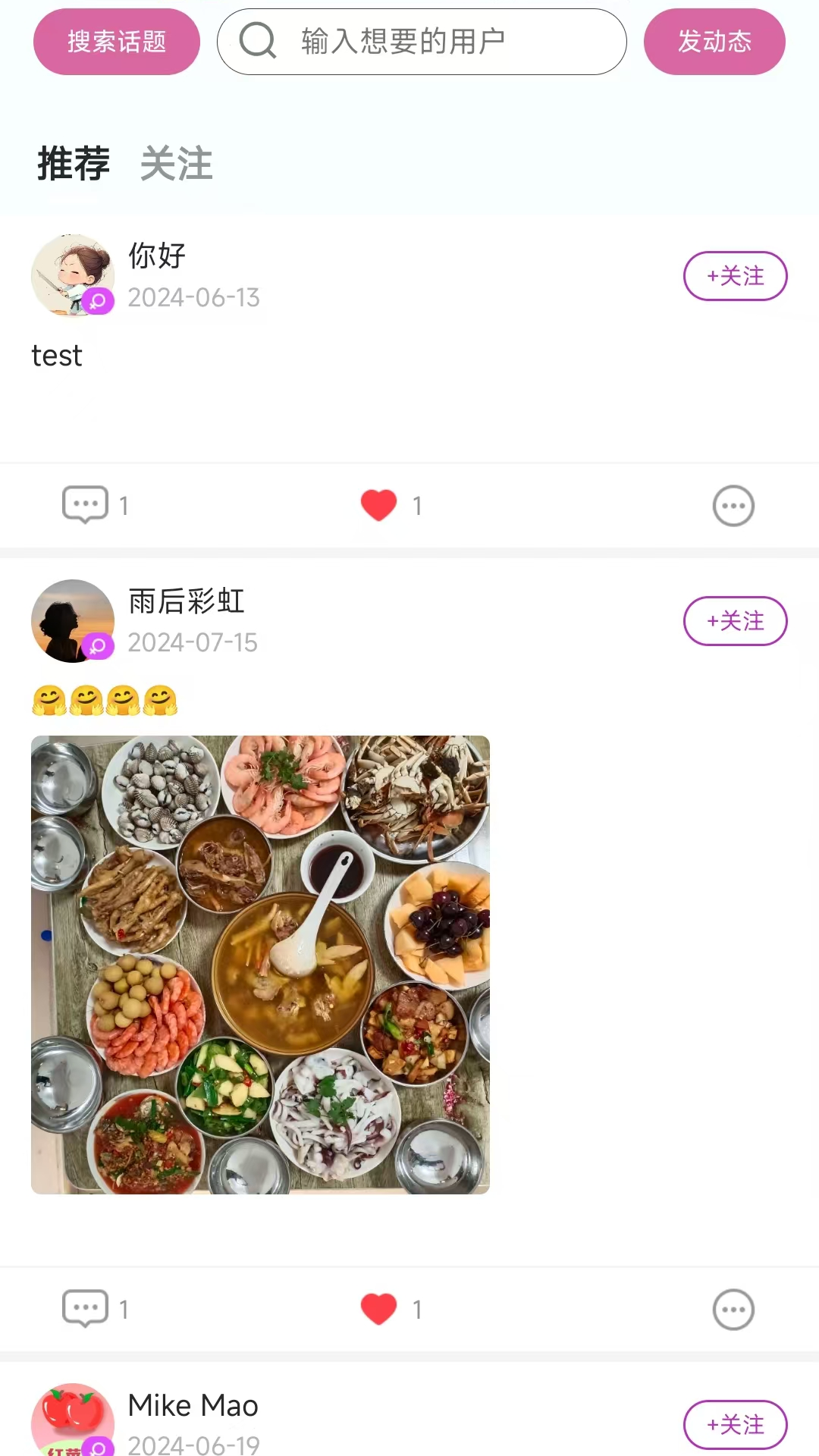Open Mike Mao's profile avatar
This screenshot has width=819, height=1456.
point(72,1420)
